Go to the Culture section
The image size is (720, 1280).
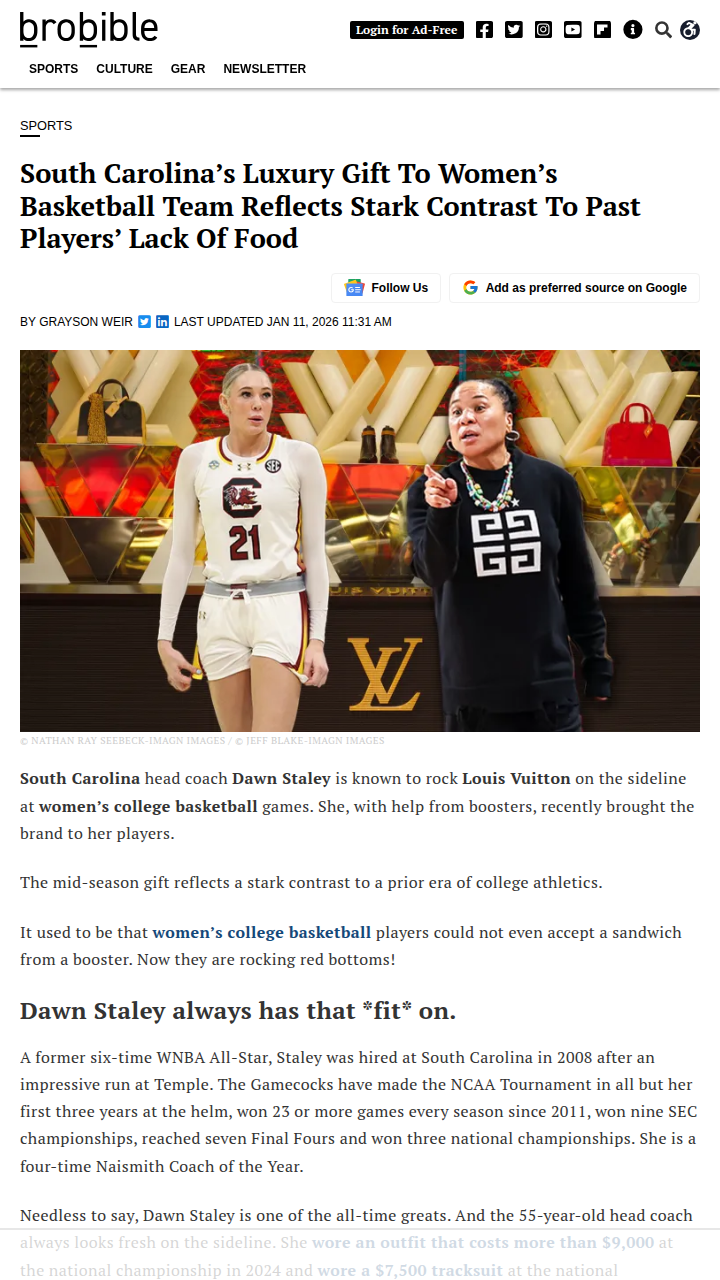(124, 69)
